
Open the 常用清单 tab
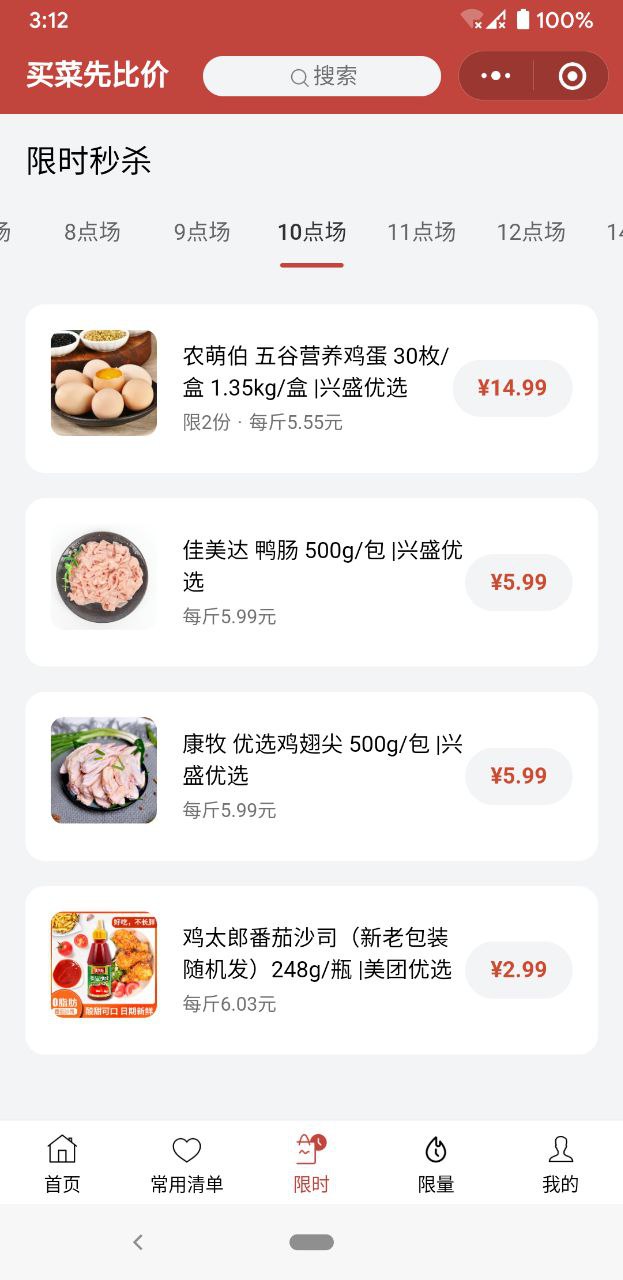click(x=187, y=1164)
